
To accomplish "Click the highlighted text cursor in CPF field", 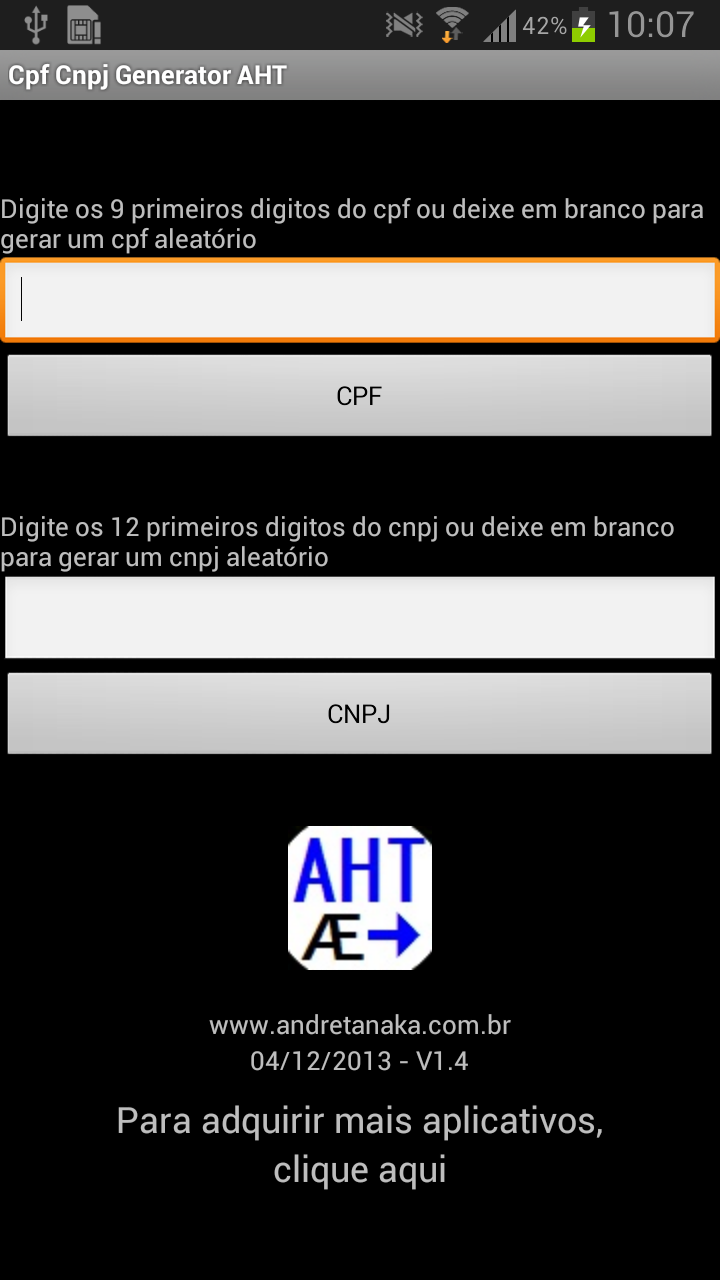I will pyautogui.click(x=20, y=298).
